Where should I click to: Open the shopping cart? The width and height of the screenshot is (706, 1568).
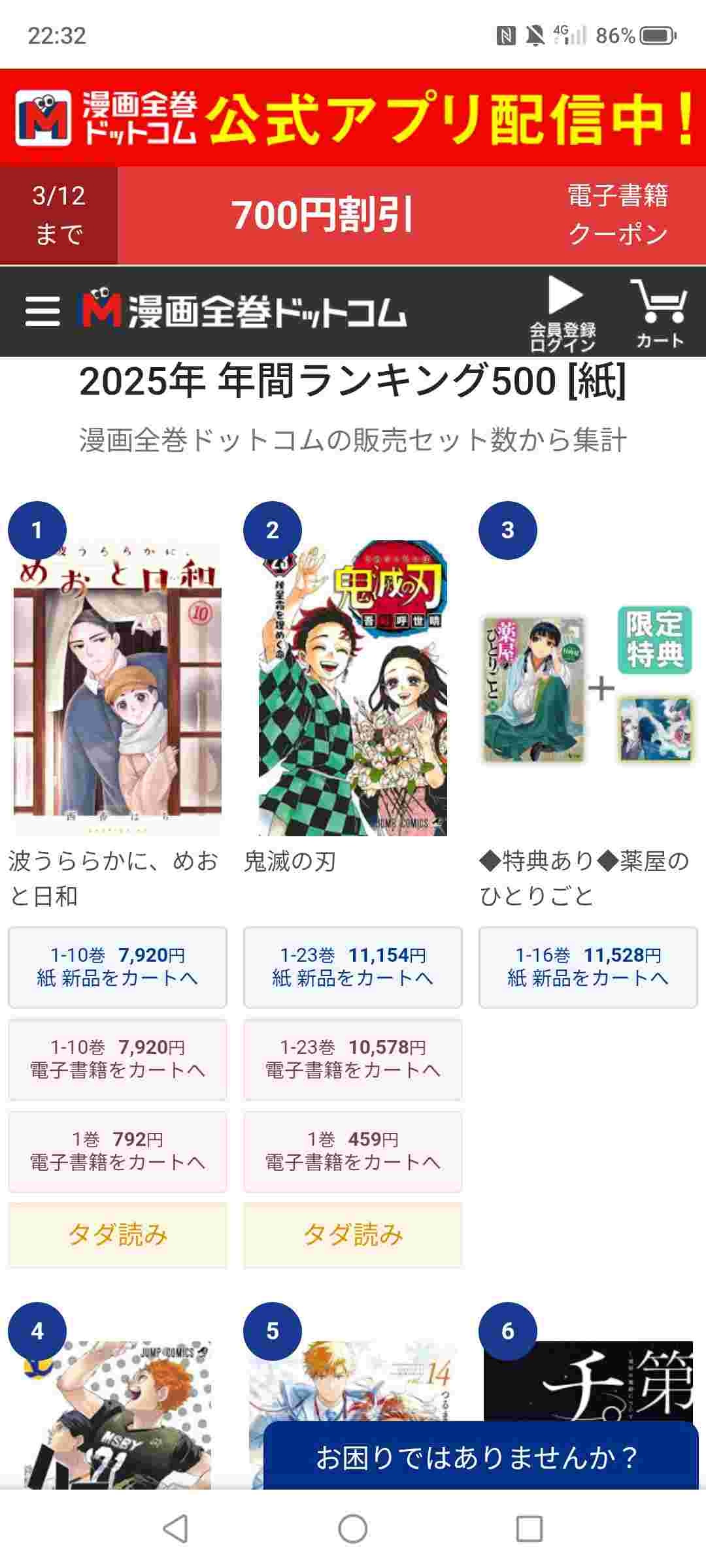pyautogui.click(x=659, y=314)
